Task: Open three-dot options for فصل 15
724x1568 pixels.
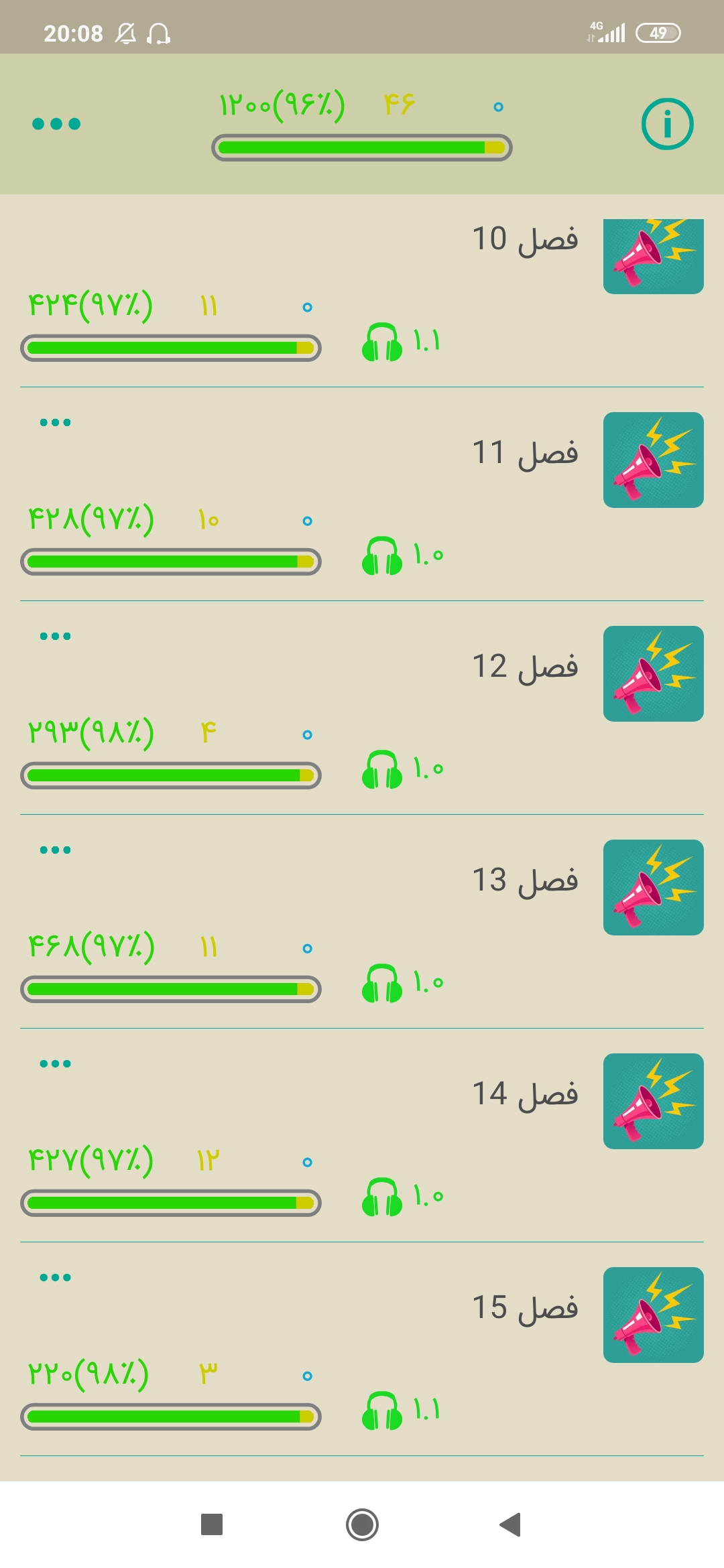Action: point(55,1277)
